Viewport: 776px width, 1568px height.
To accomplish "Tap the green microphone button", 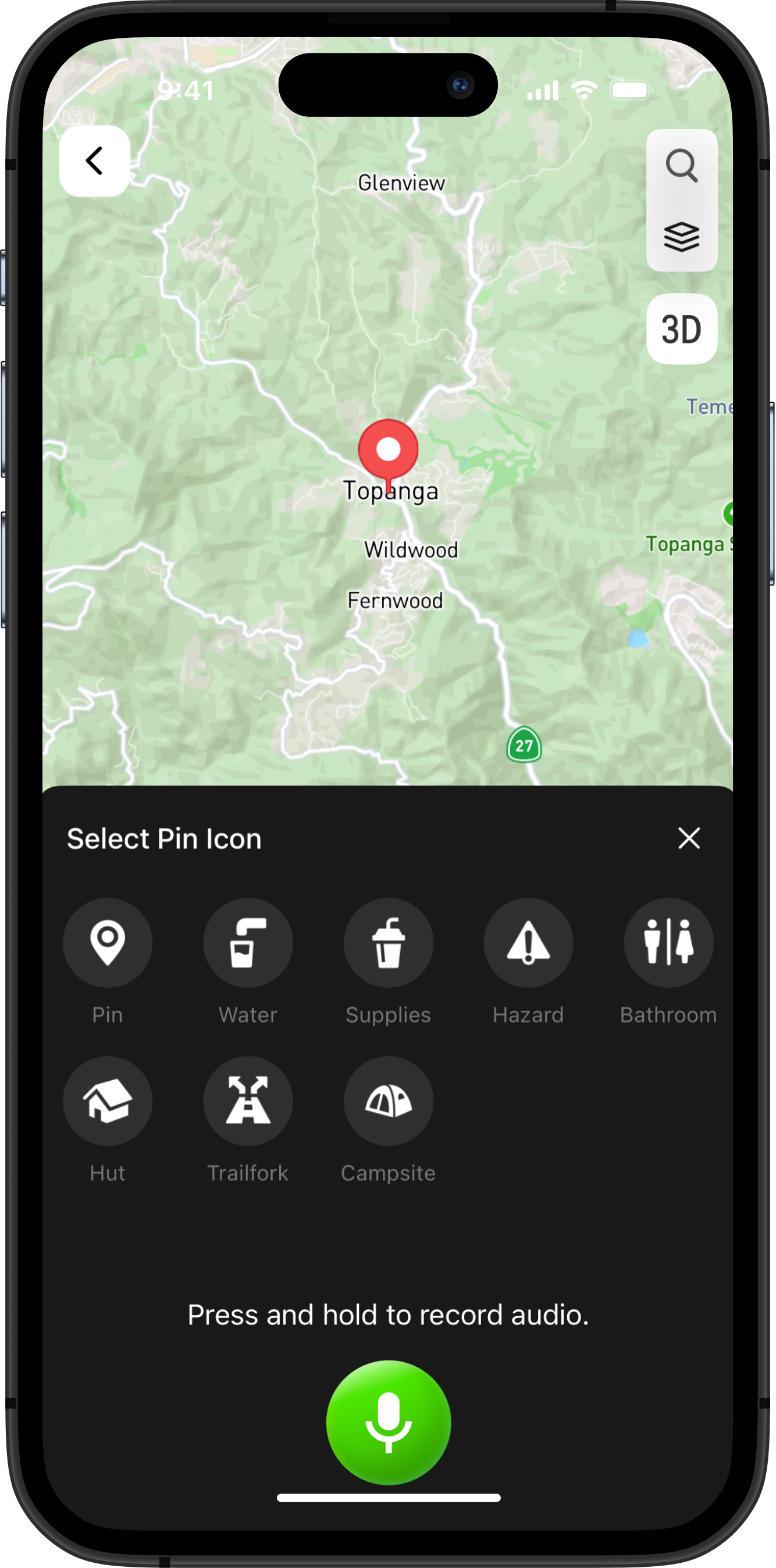I will click(x=388, y=1423).
